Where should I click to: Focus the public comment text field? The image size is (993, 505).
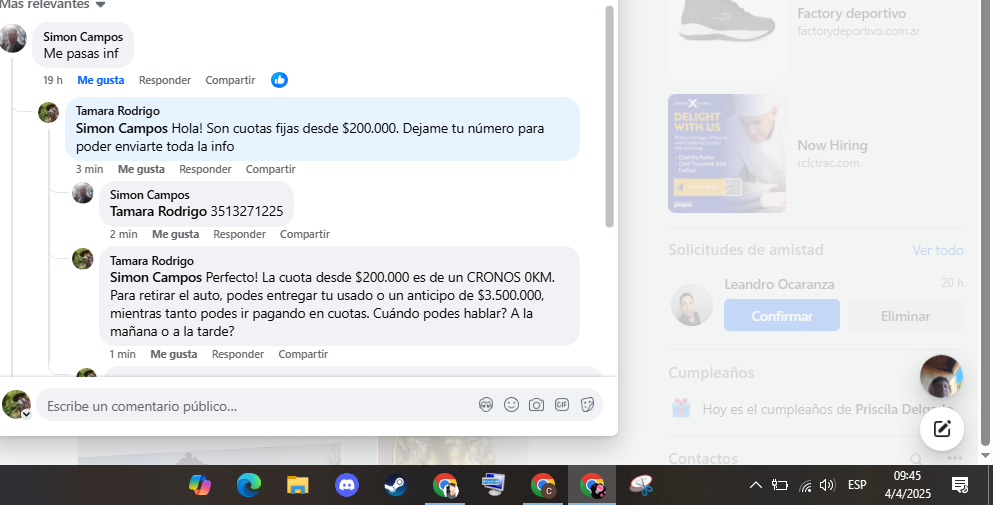[x=250, y=406]
